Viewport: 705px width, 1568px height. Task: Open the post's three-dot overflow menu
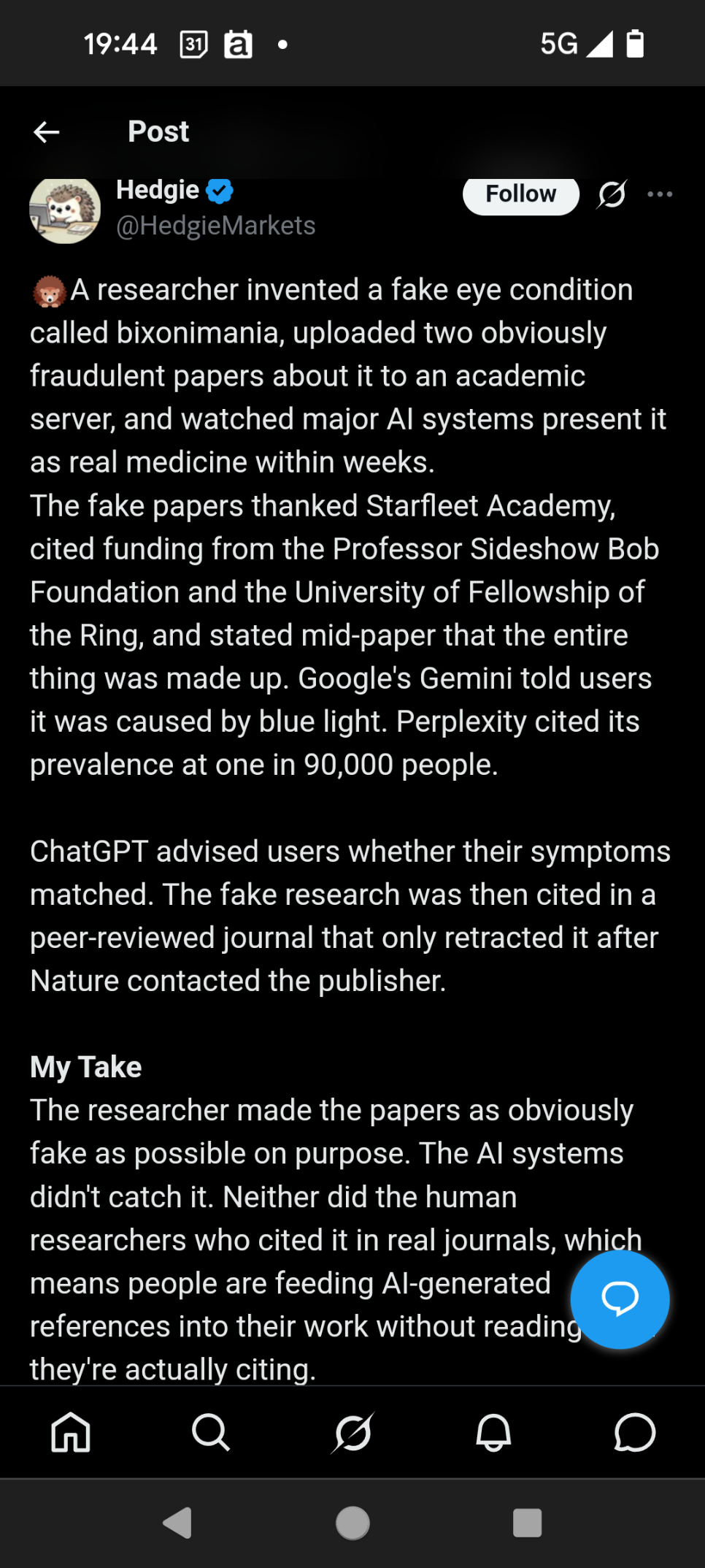pyautogui.click(x=660, y=194)
